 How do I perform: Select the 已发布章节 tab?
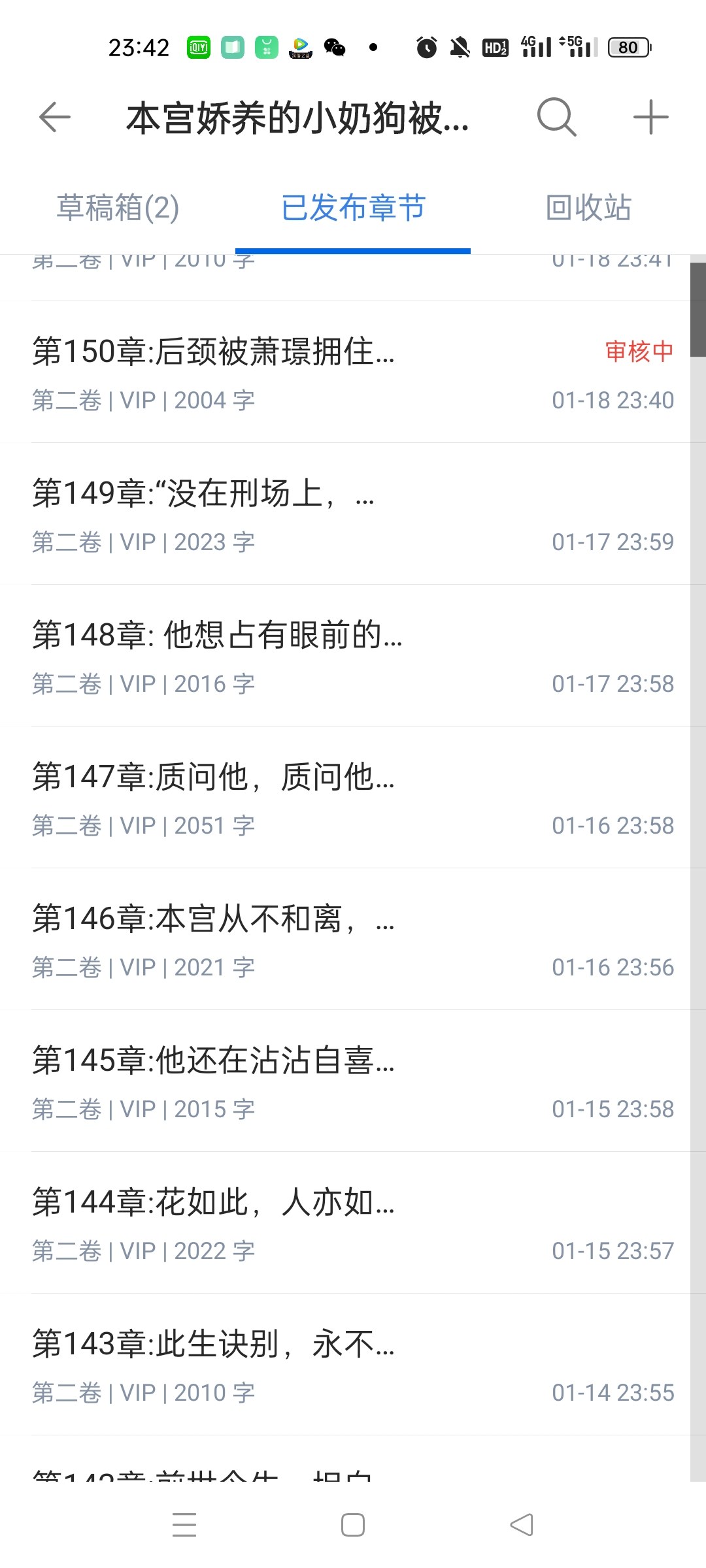pos(353,208)
